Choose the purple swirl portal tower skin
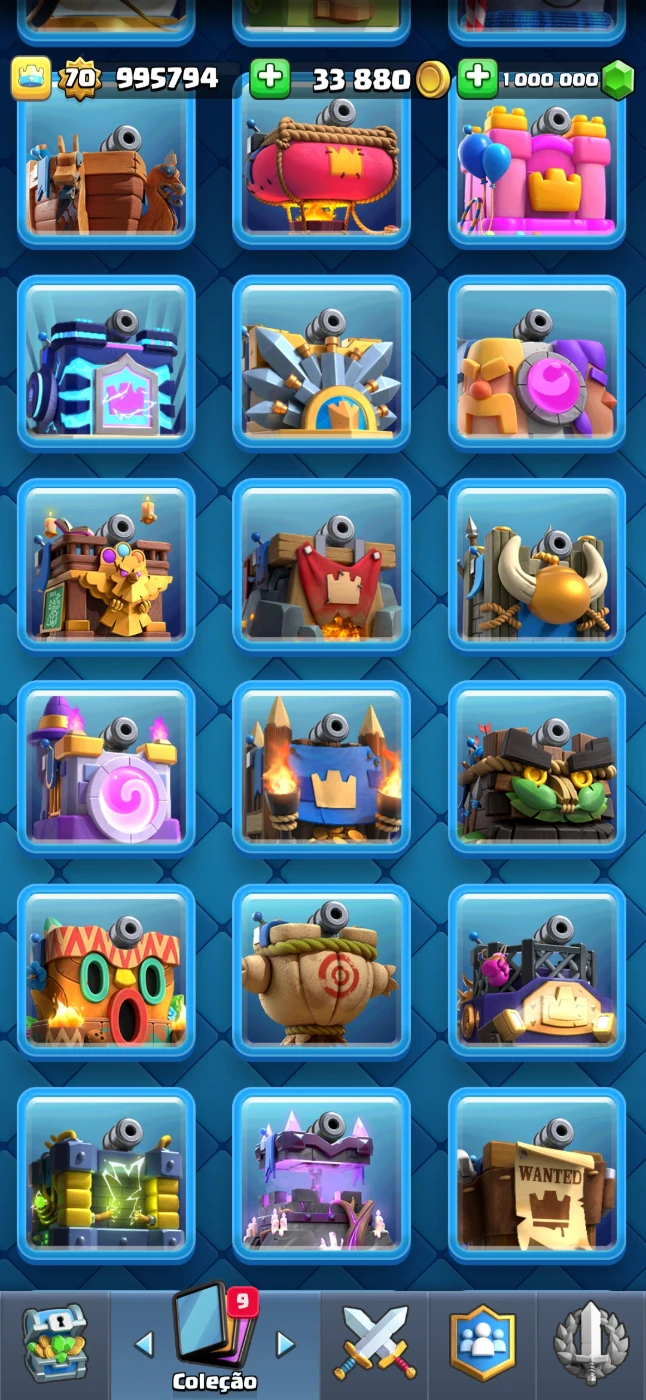The width and height of the screenshot is (646, 1400). (106, 769)
